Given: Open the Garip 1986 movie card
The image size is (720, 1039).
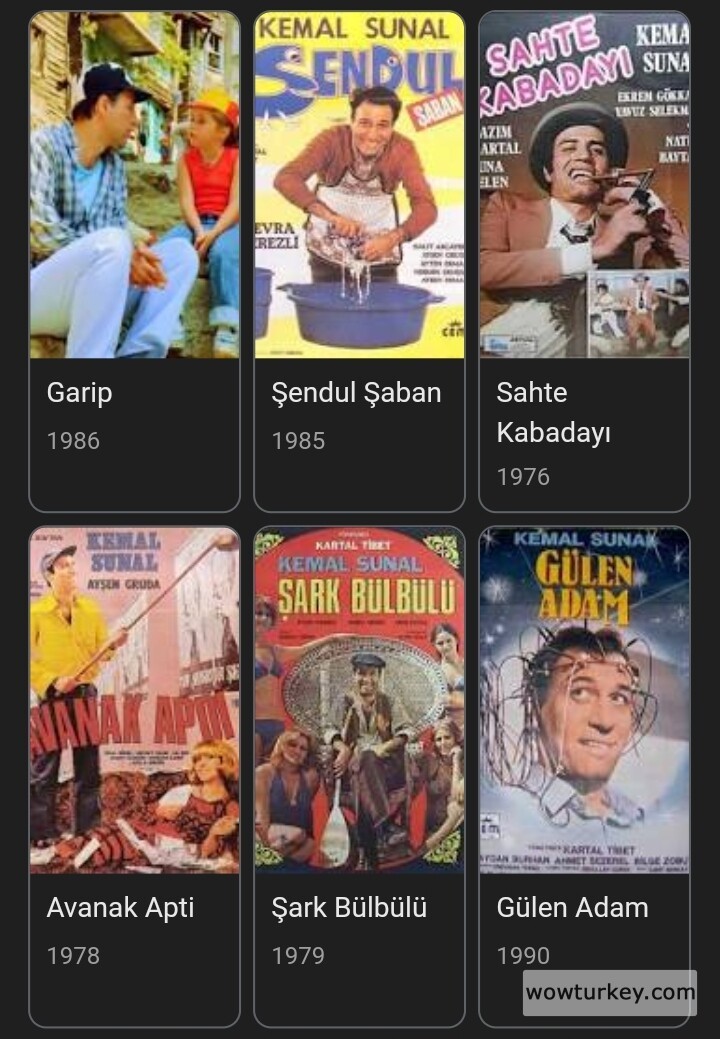Looking at the screenshot, I should 134,260.
